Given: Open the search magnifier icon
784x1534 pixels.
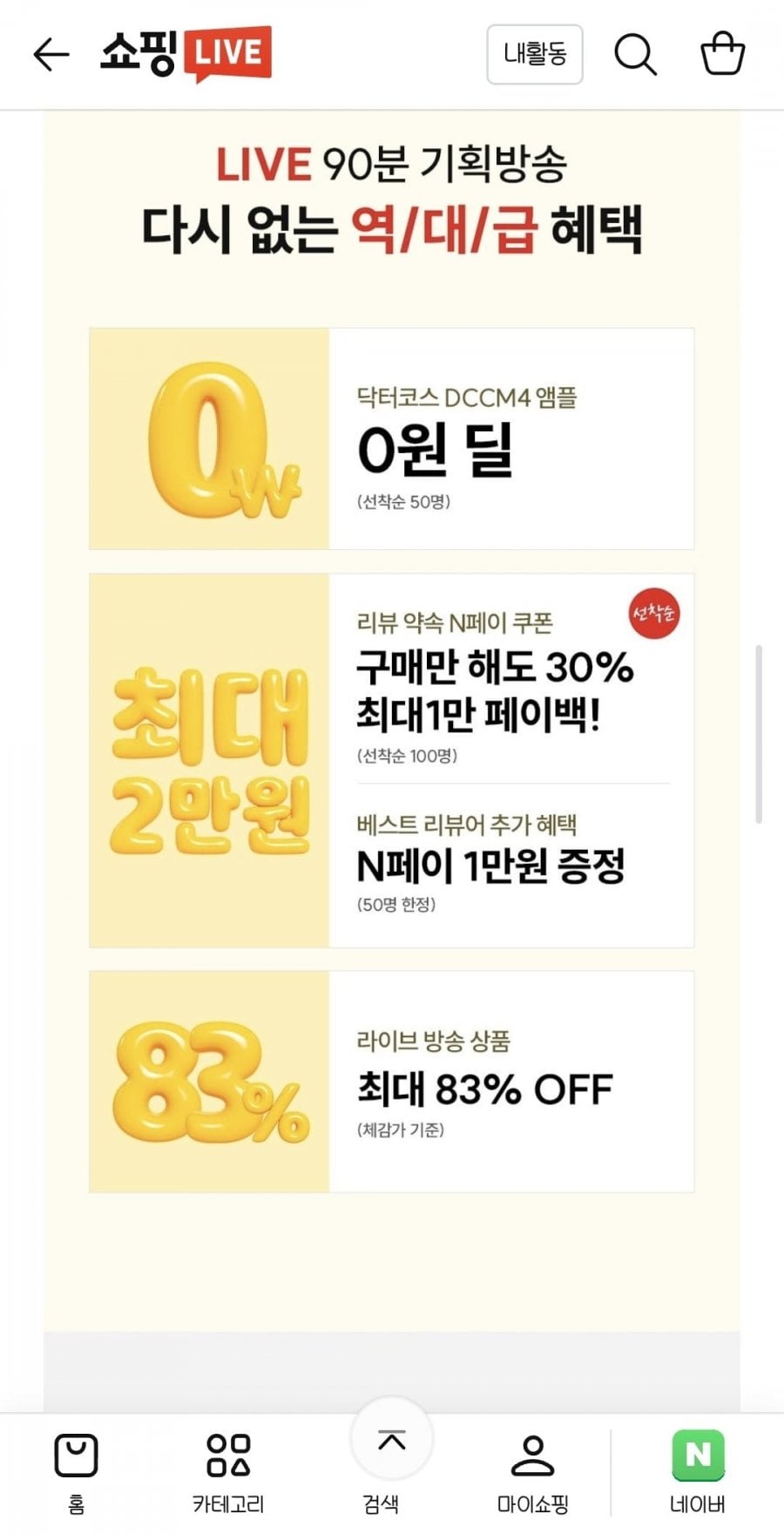Looking at the screenshot, I should [635, 55].
